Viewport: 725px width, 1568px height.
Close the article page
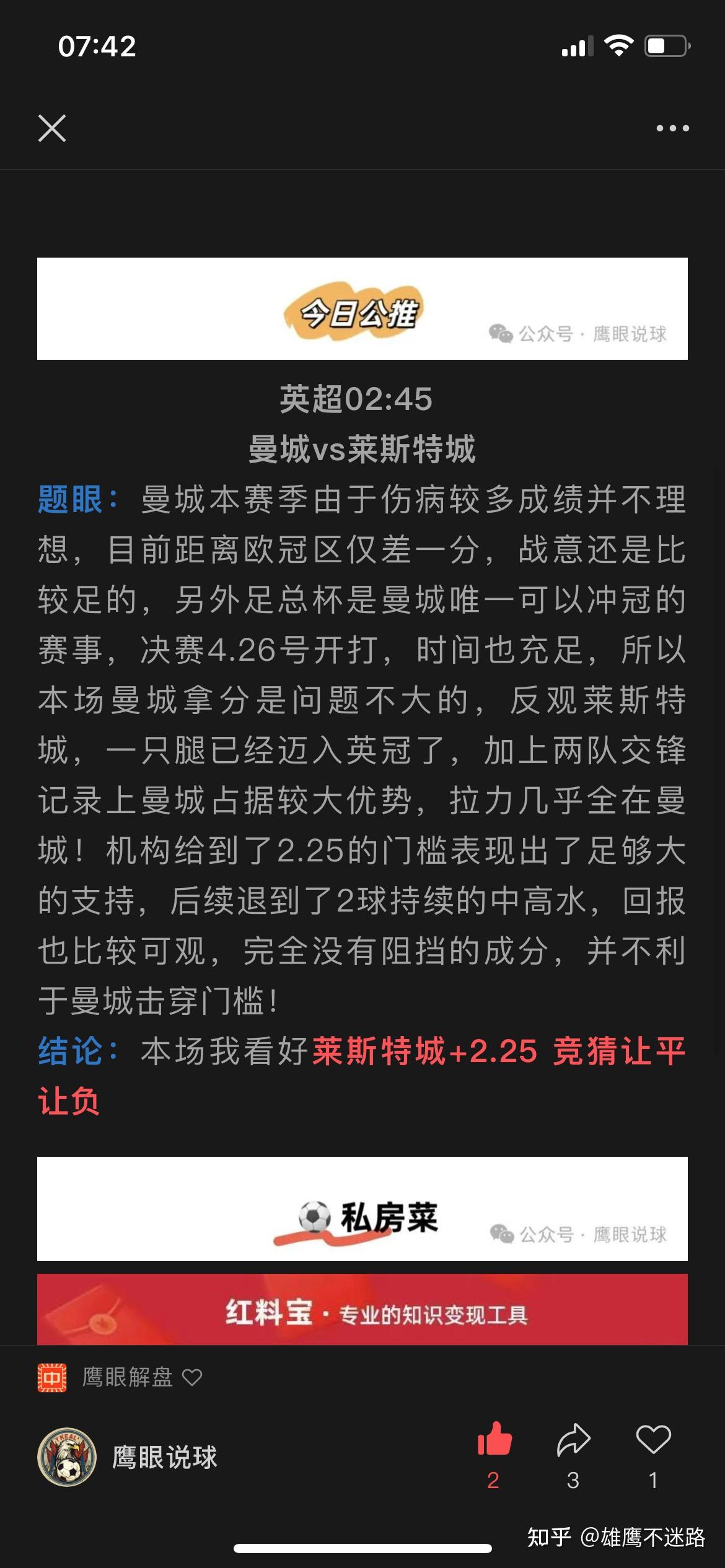[x=52, y=128]
